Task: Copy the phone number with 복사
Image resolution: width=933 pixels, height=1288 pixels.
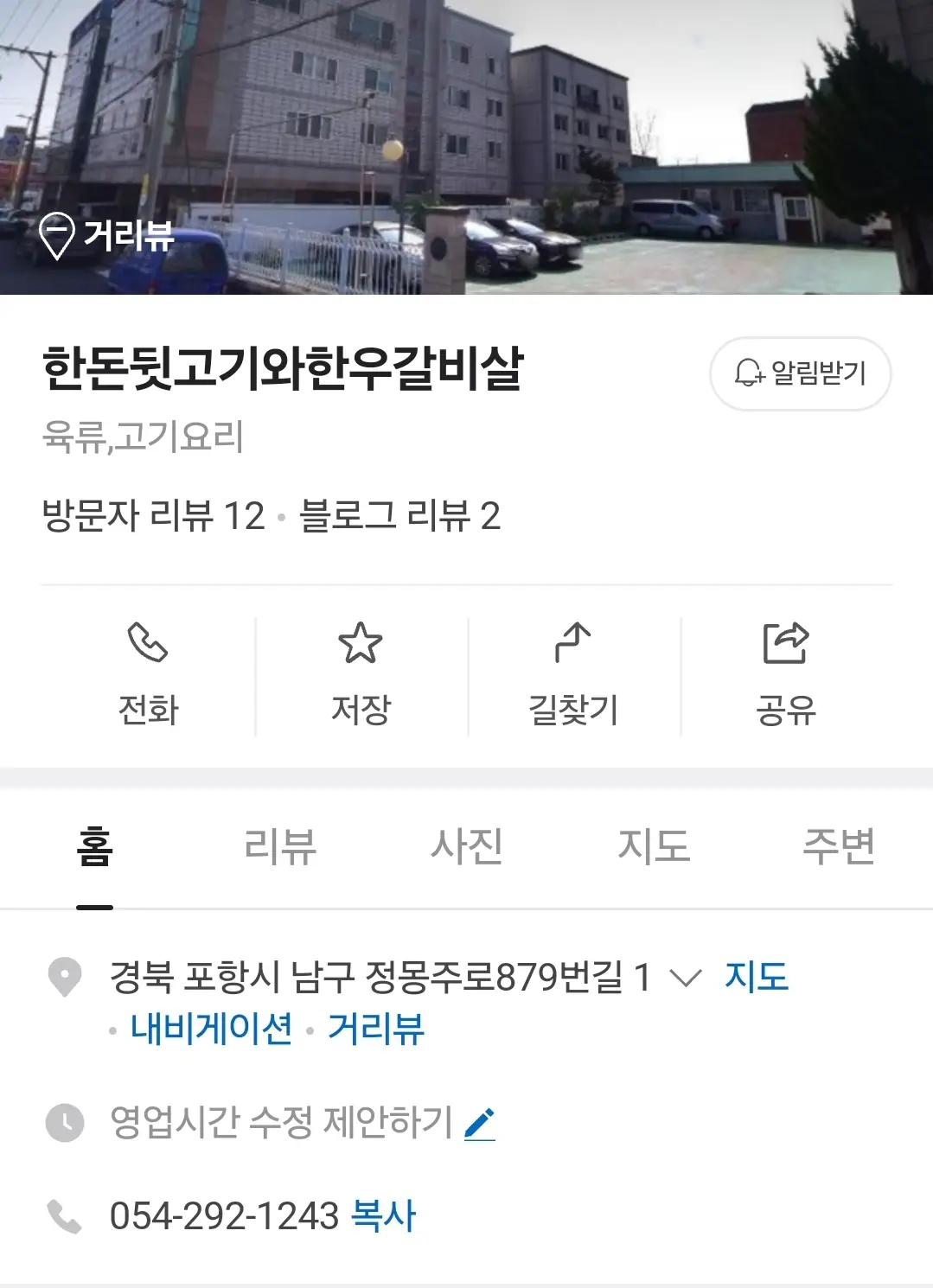Action: point(383,1216)
